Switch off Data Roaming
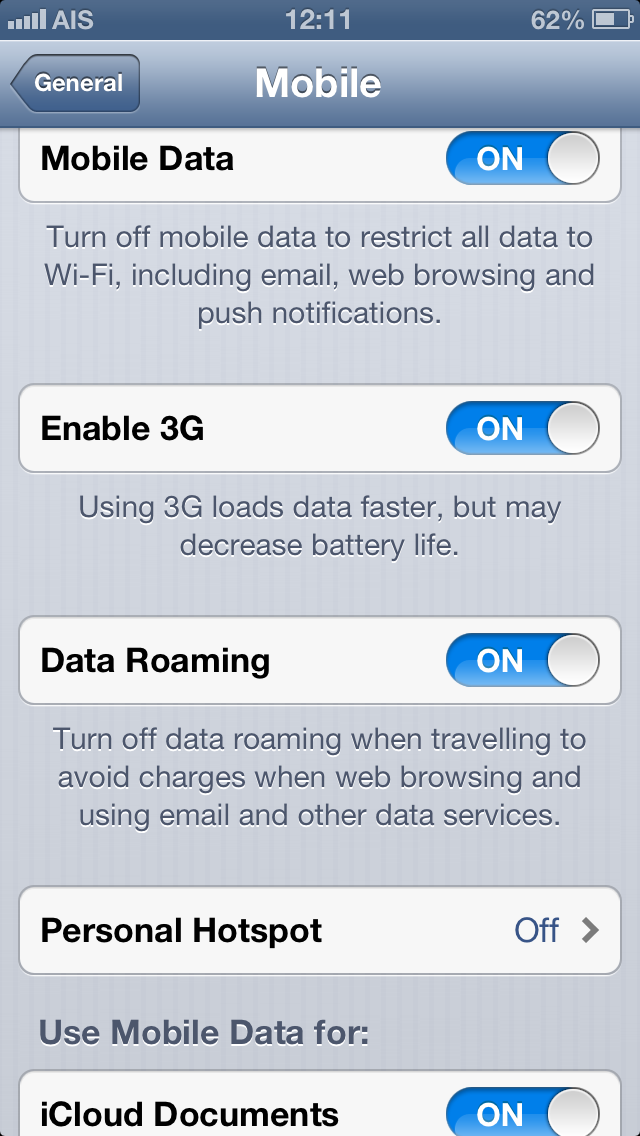Image resolution: width=640 pixels, height=1136 pixels. click(x=523, y=660)
